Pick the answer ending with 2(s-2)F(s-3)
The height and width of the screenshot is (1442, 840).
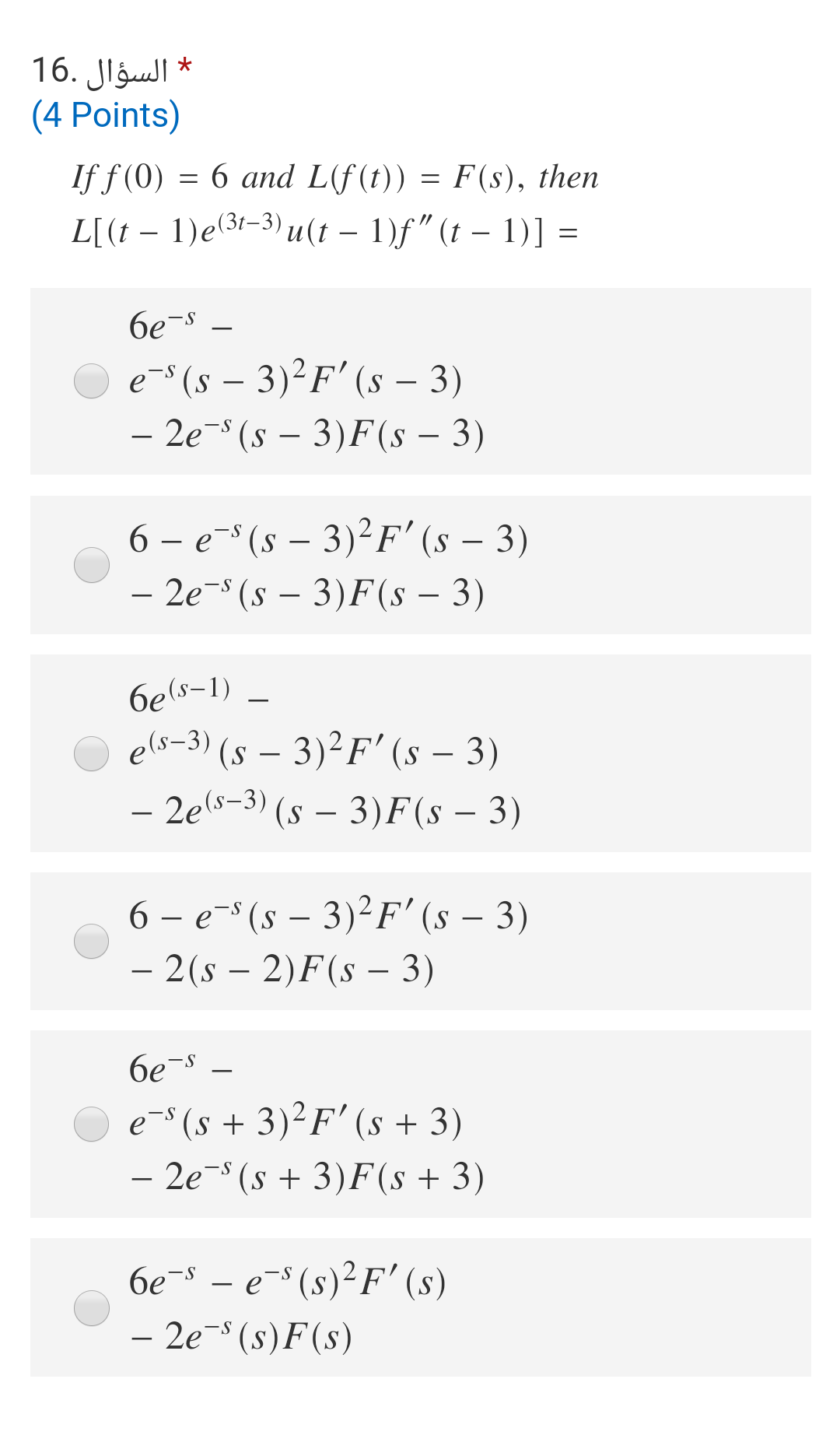coord(92,941)
